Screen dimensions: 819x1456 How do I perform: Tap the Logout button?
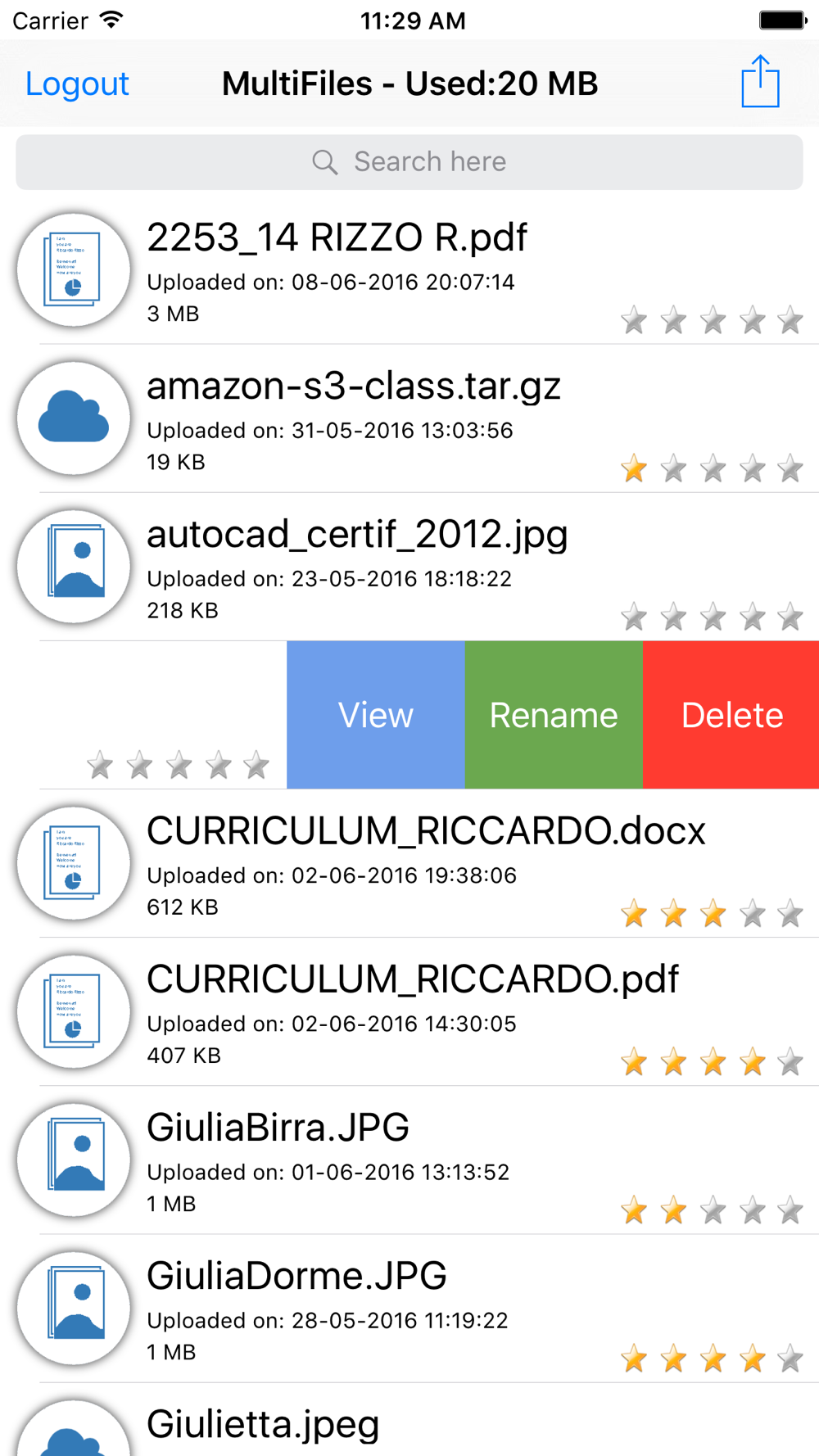[77, 84]
